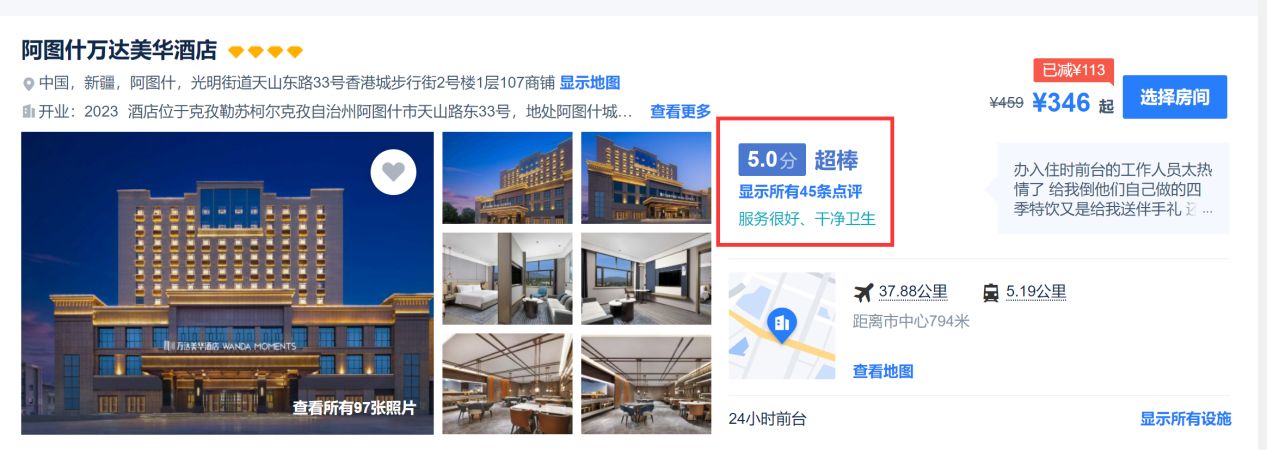The height and width of the screenshot is (450, 1267).
Task: Open the small map thumbnail
Action: (x=781, y=325)
